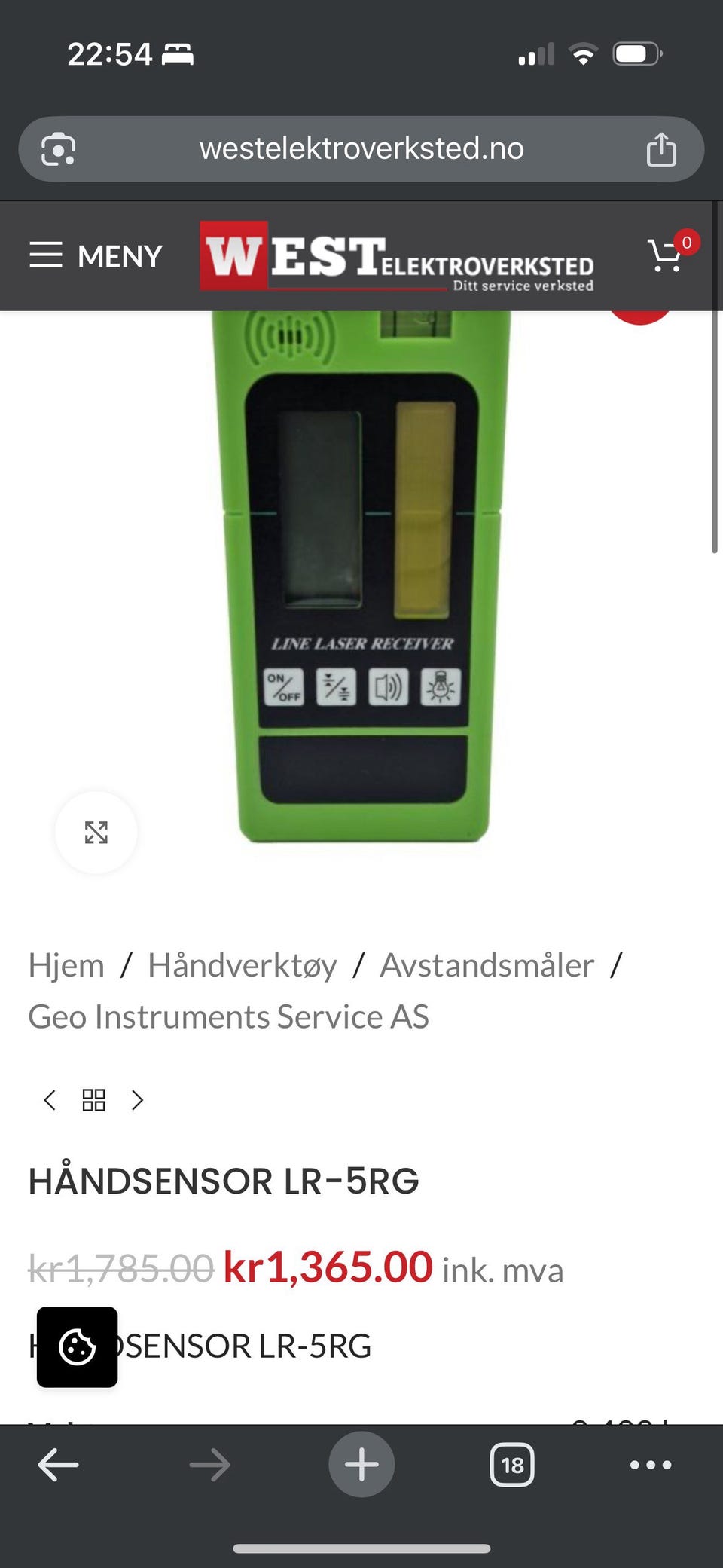Expand the product image to fullscreen
The height and width of the screenshot is (1568, 723).
coord(96,833)
